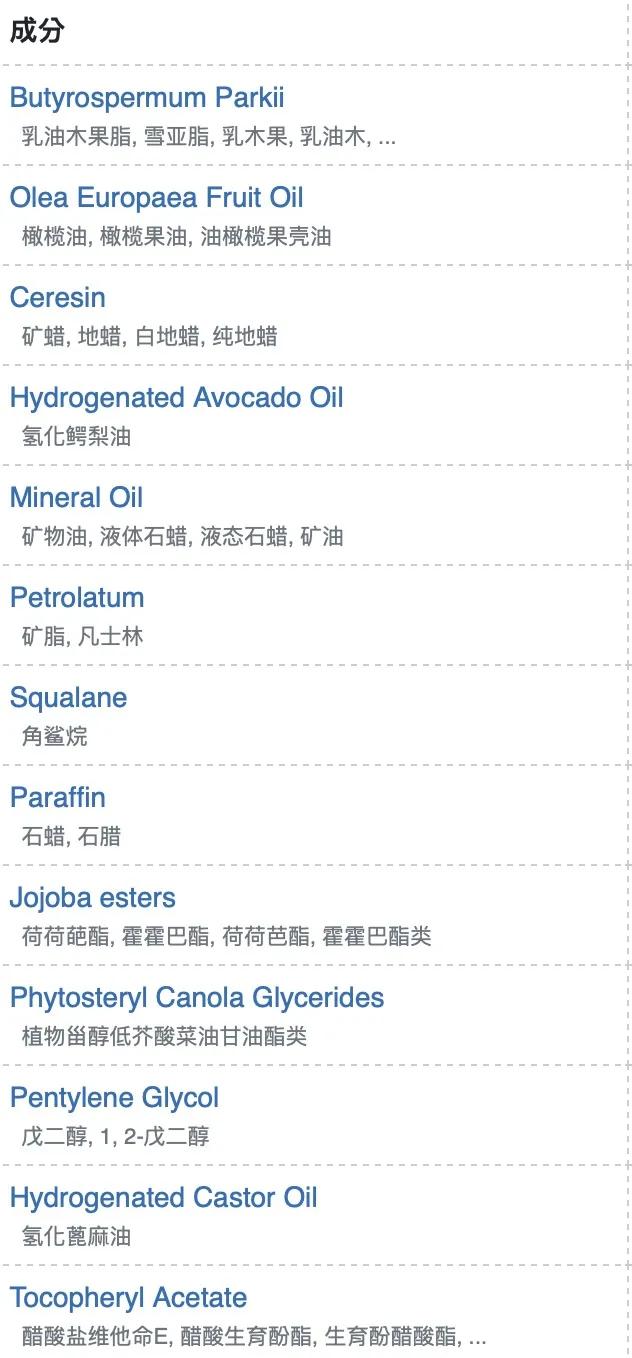The width and height of the screenshot is (632, 1358).
Task: Open the Ceresin ingredient page
Action: 57,298
